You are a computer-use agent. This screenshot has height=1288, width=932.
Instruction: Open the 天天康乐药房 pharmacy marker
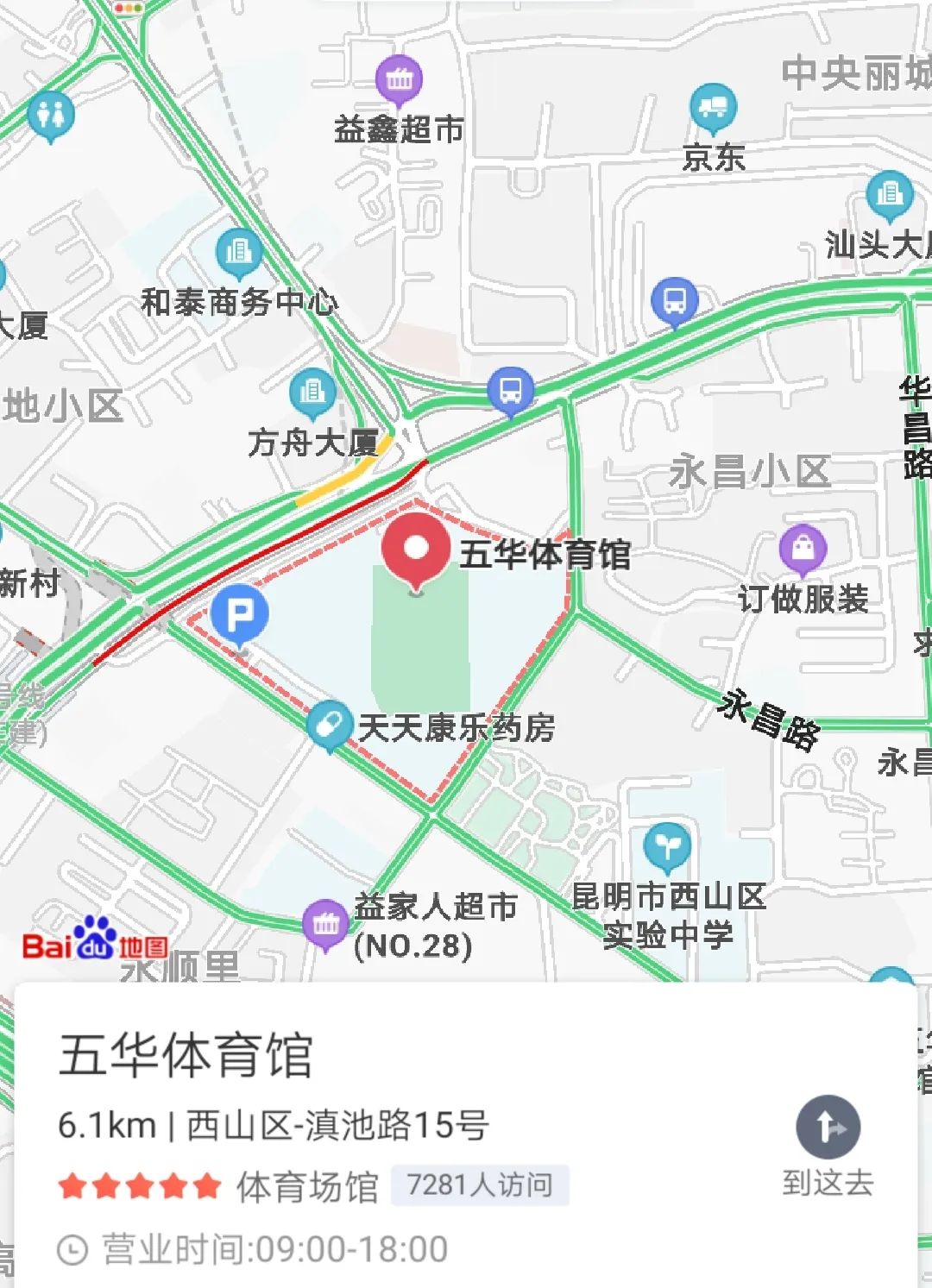(x=331, y=721)
